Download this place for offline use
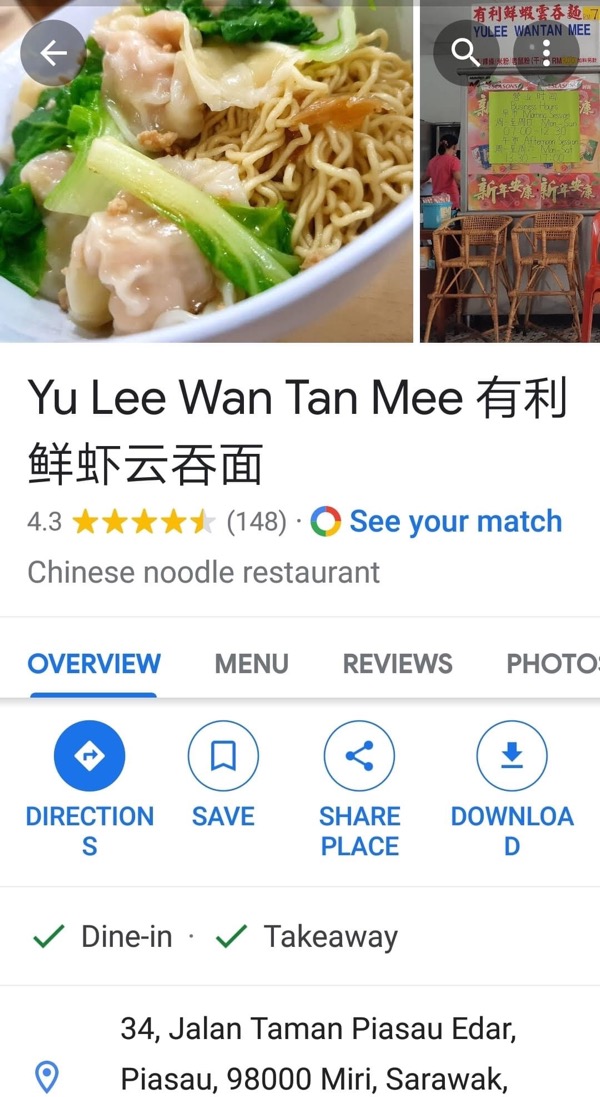600x1097 pixels. (511, 756)
